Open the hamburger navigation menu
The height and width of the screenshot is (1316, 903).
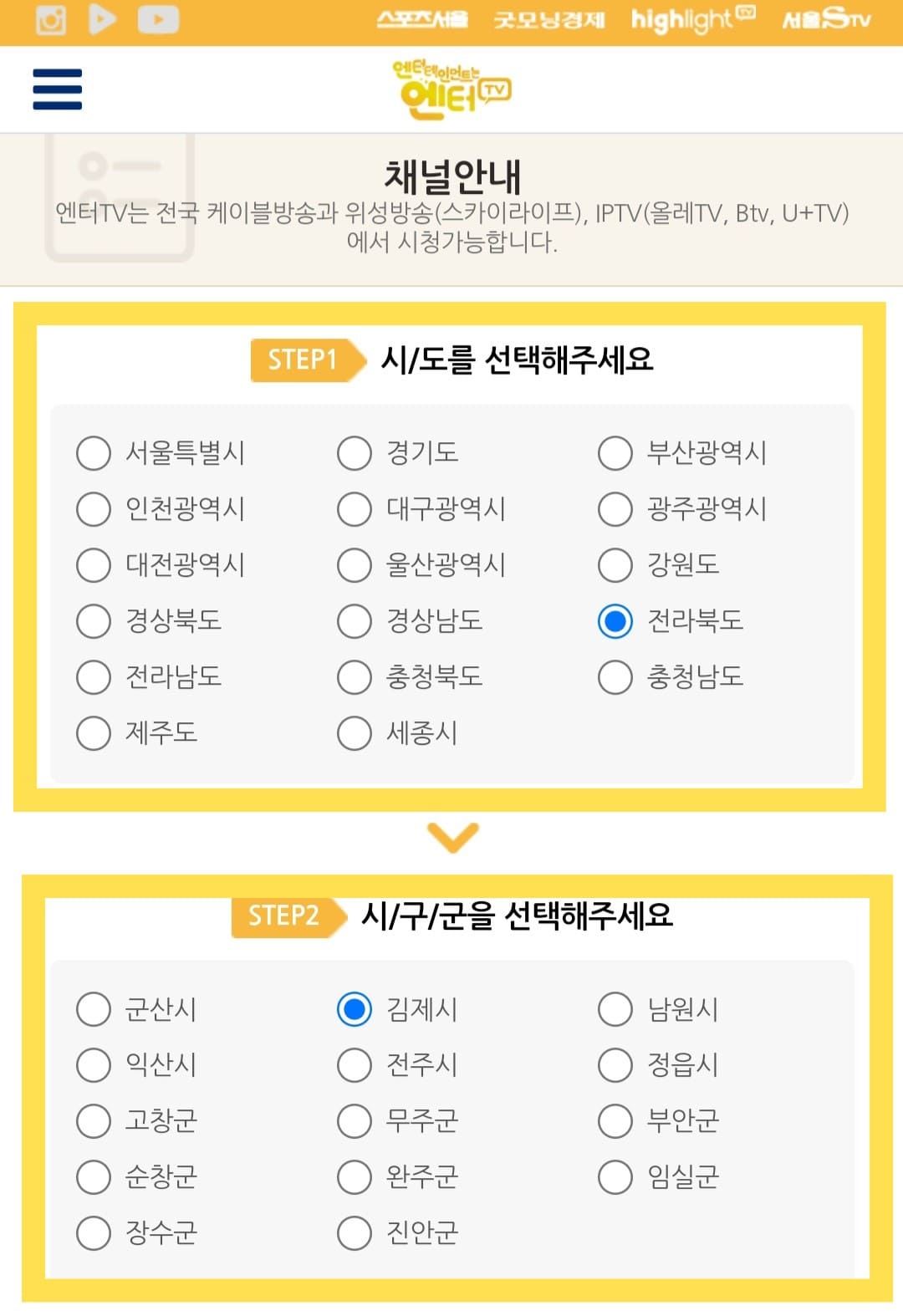pyautogui.click(x=55, y=89)
